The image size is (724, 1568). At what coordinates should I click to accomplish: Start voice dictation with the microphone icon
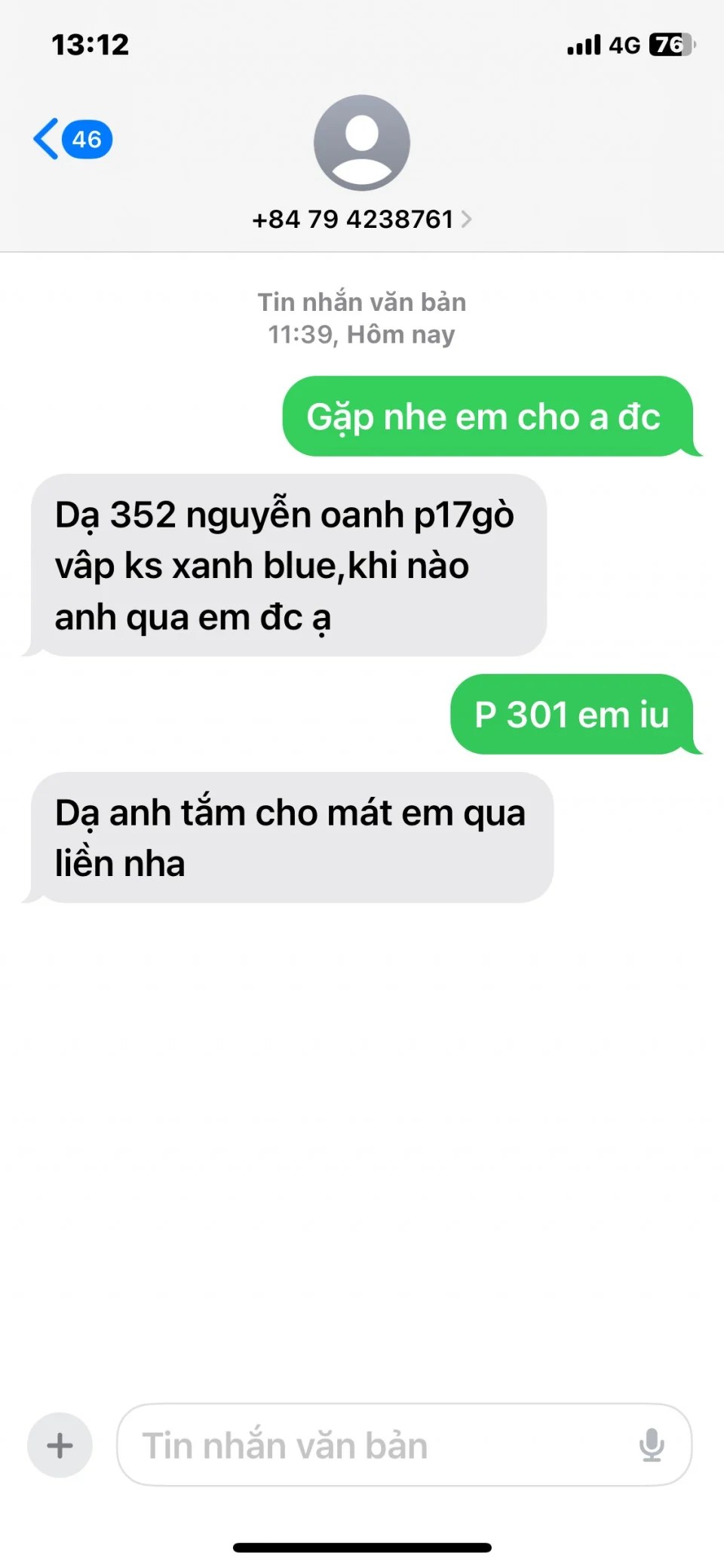point(652,1445)
